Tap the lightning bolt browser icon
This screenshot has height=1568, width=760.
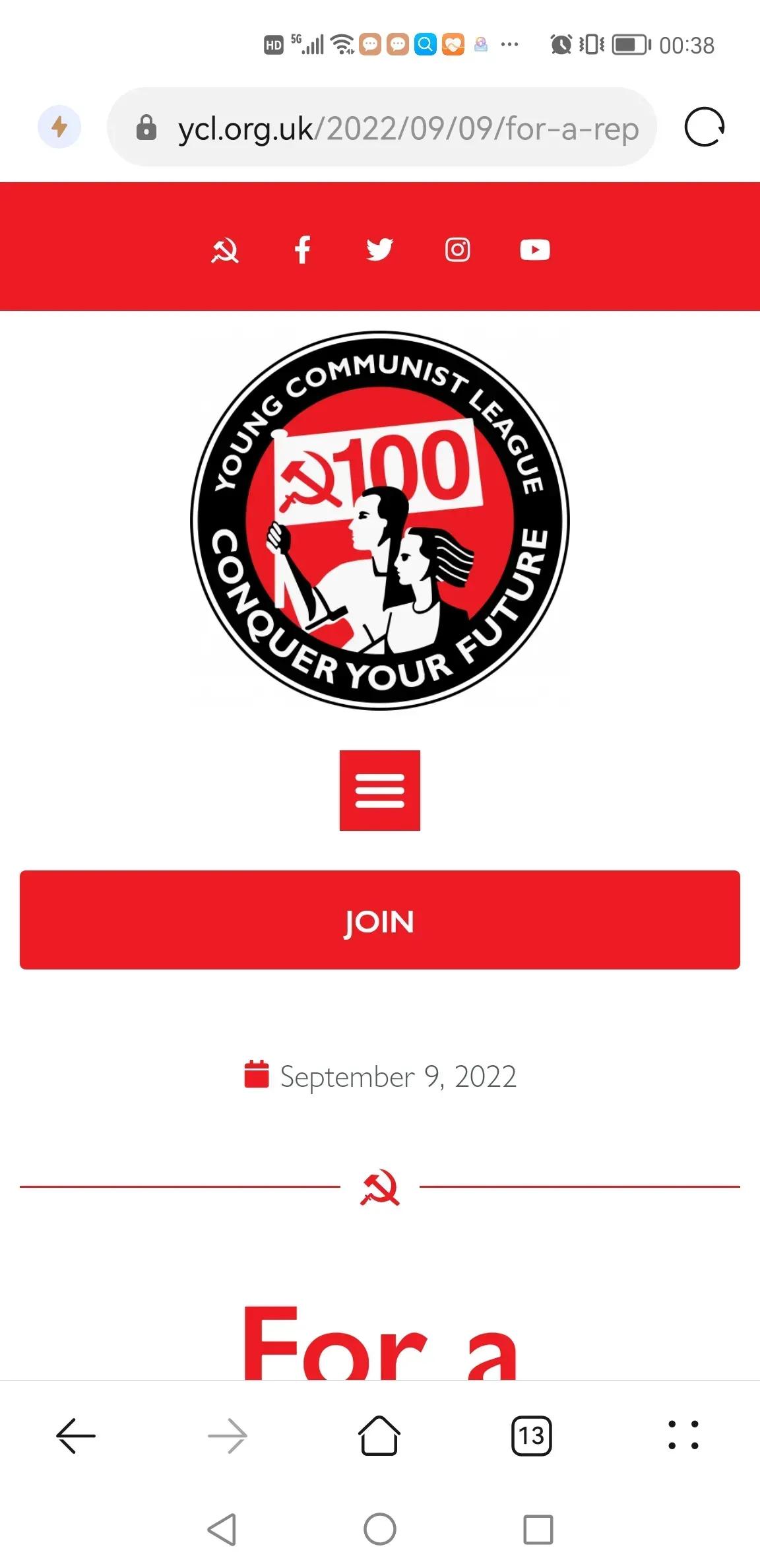coord(59,127)
